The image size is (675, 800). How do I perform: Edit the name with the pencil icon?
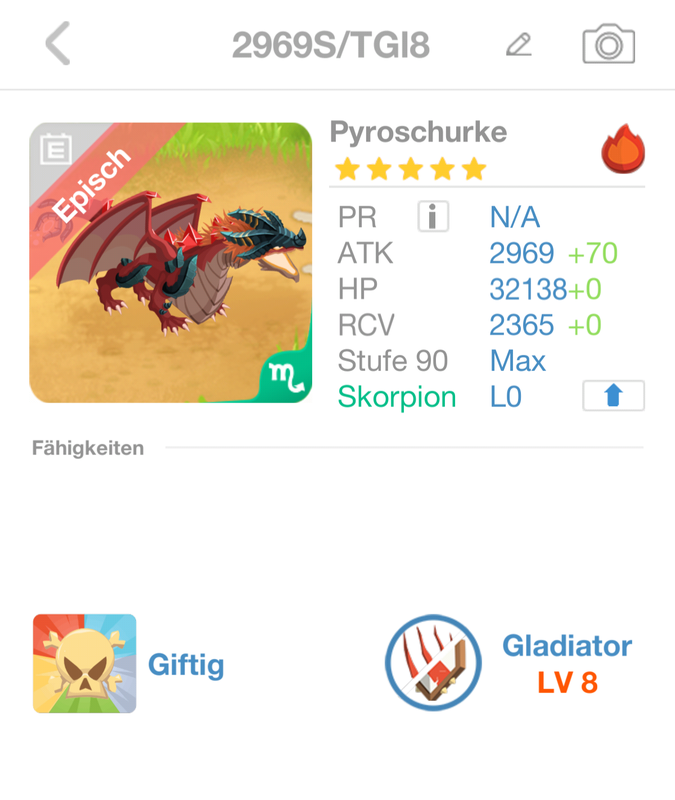[518, 45]
